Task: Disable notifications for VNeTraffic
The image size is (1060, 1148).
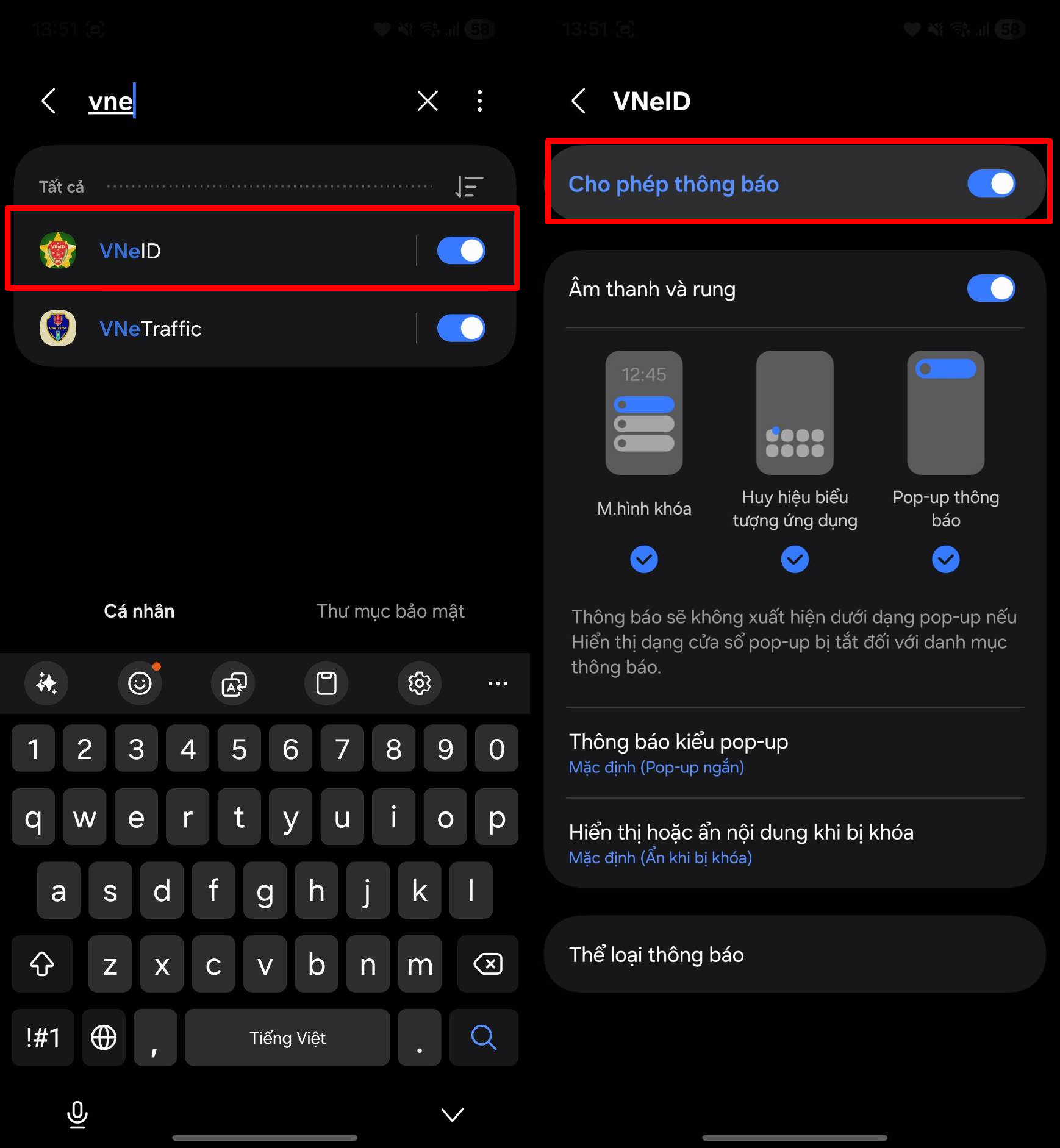Action: 460,329
